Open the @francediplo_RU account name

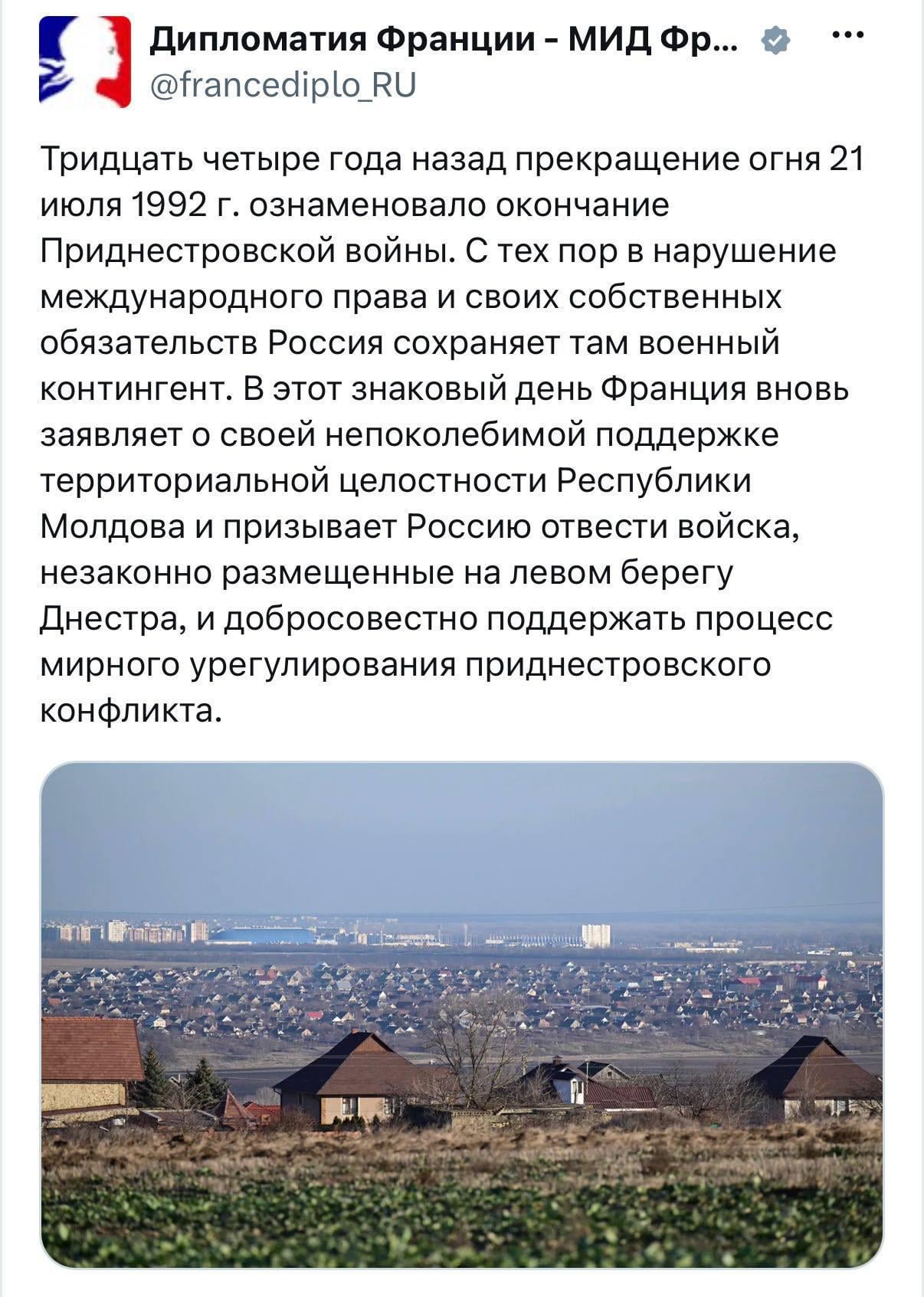283,85
